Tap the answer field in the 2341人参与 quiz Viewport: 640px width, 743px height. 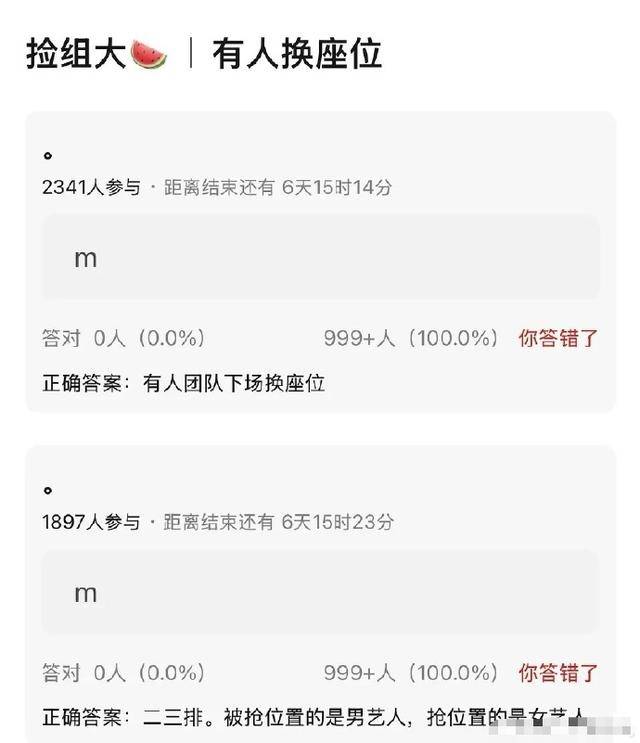(x=320, y=258)
